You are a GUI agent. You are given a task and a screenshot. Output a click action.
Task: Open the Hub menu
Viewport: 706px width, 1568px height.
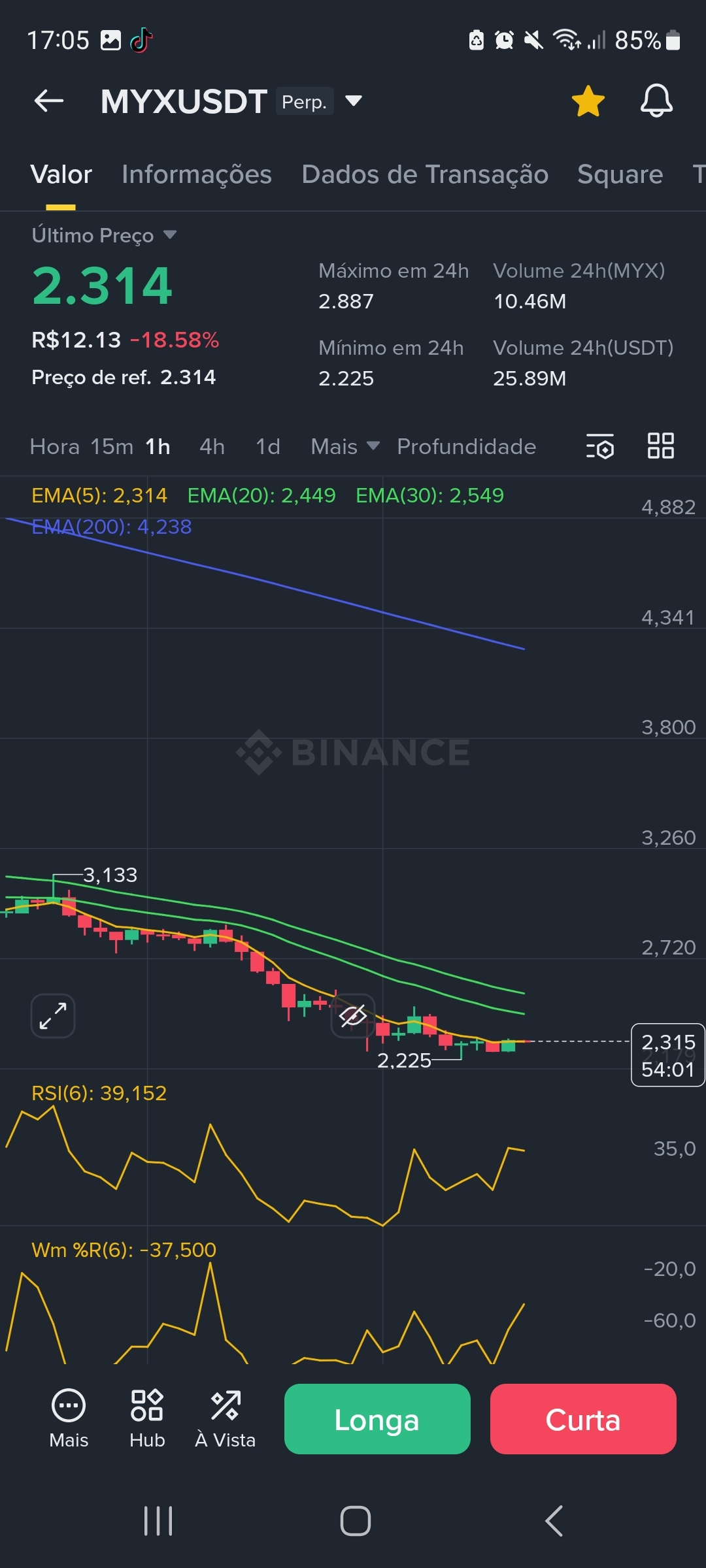(147, 1418)
